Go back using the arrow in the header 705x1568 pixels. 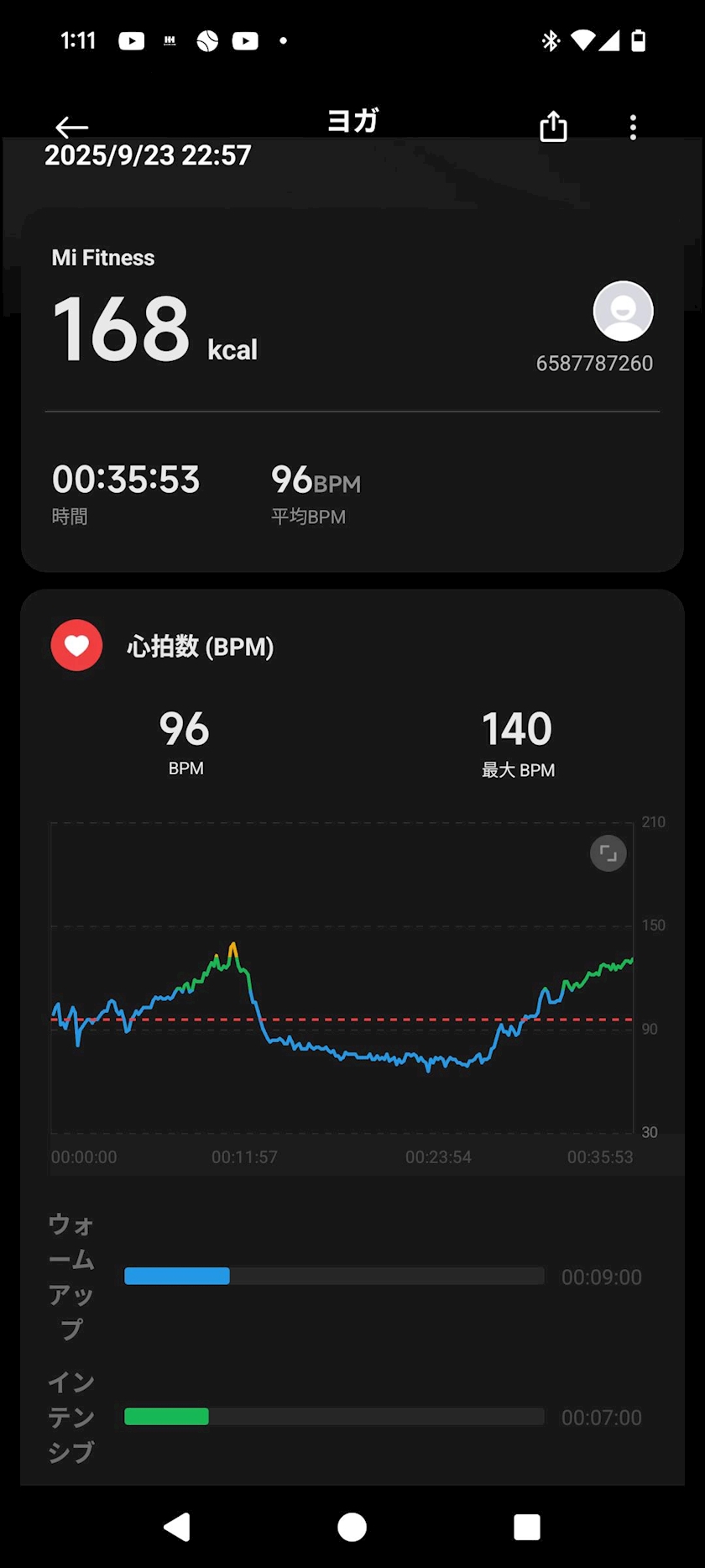click(x=71, y=127)
